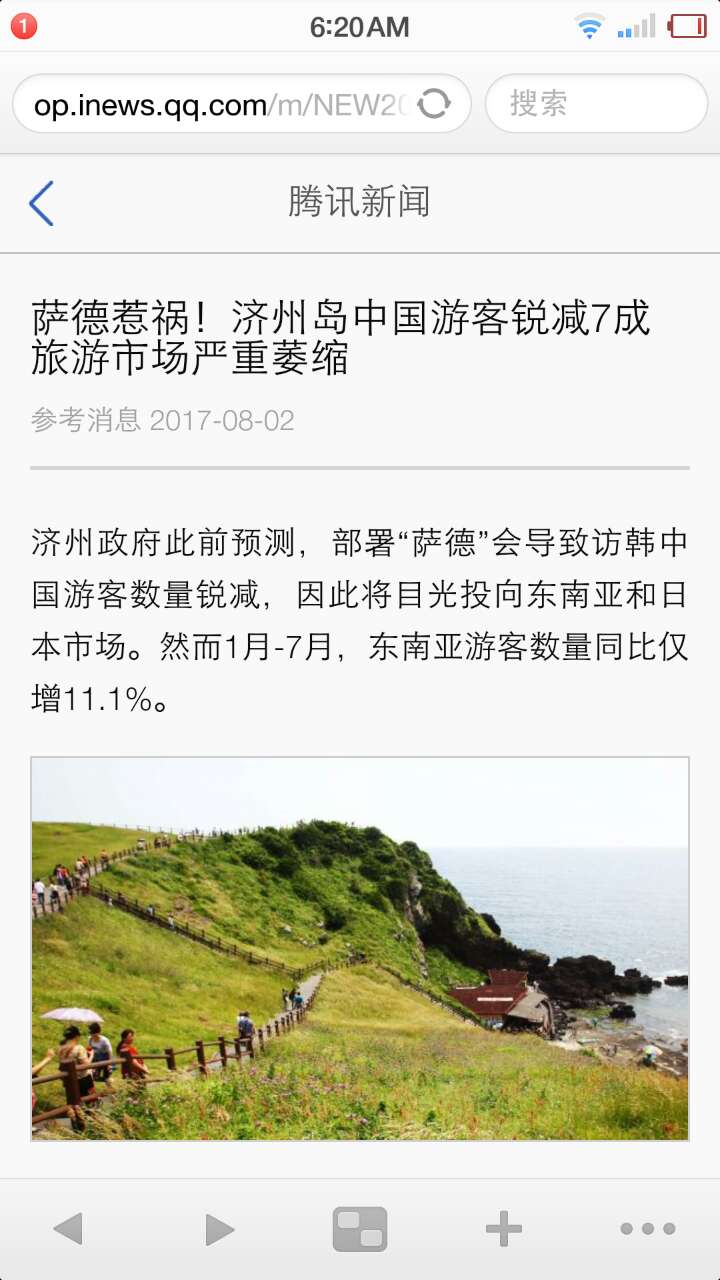Open the tab switcher icon in bottom toolbar
This screenshot has height=1280, width=720.
coord(360,1227)
